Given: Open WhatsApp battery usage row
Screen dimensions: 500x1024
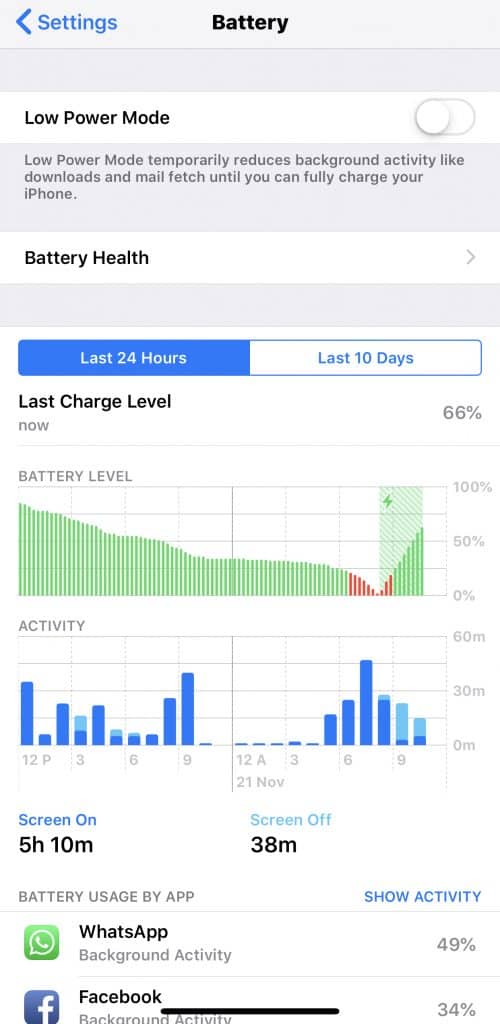Looking at the screenshot, I should 250,944.
